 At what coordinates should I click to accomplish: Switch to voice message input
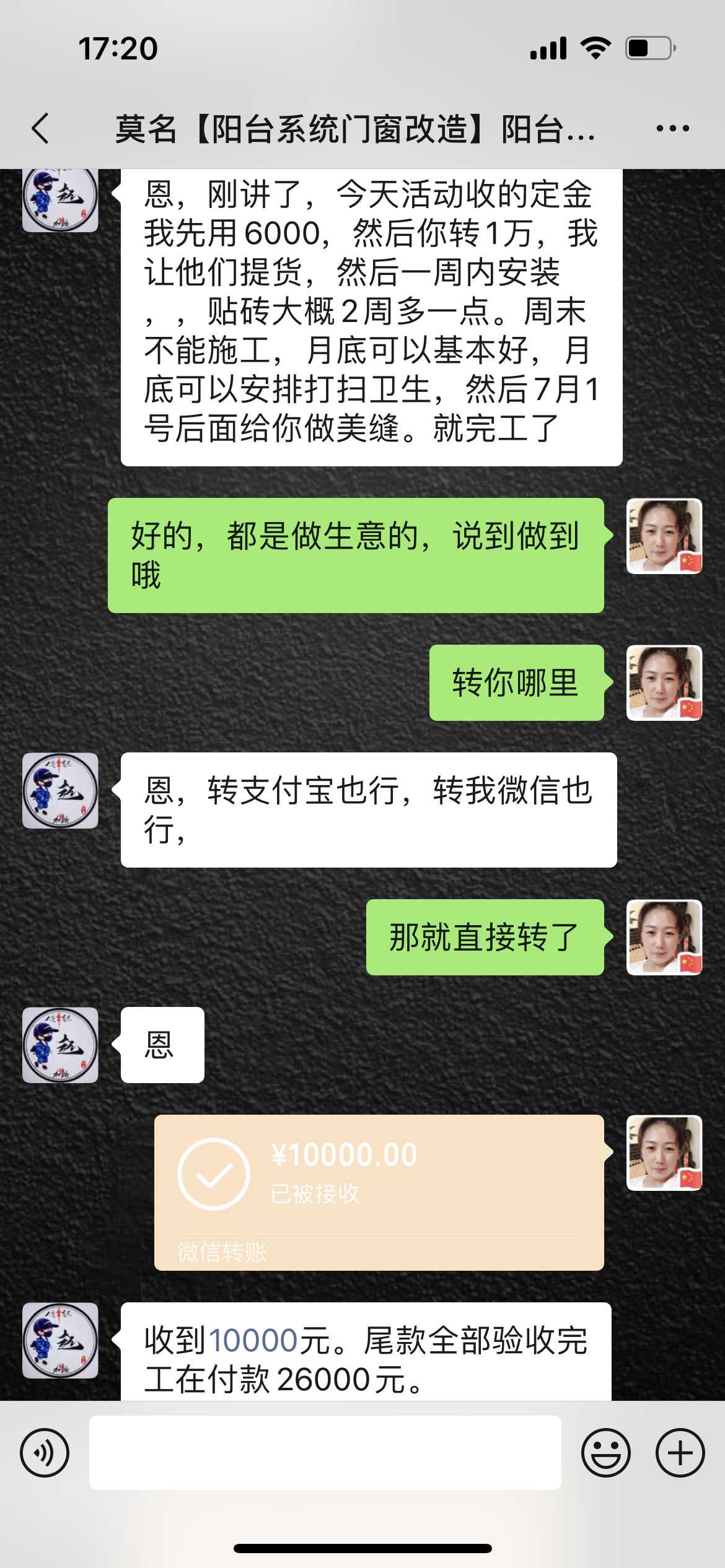pos(45,1452)
